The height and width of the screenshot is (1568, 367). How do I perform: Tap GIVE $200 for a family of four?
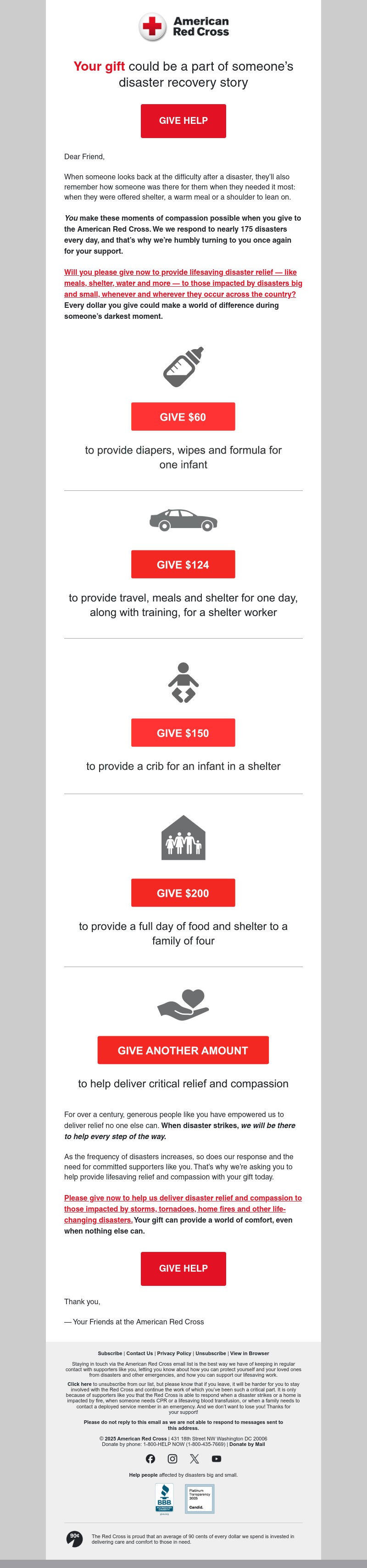183,893
